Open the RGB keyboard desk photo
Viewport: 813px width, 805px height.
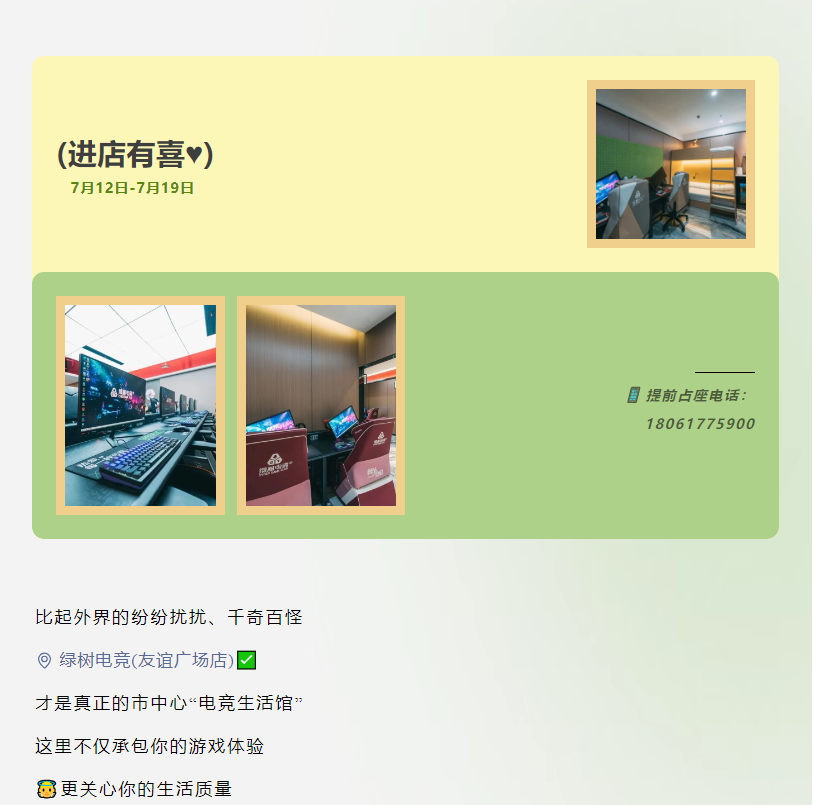140,405
